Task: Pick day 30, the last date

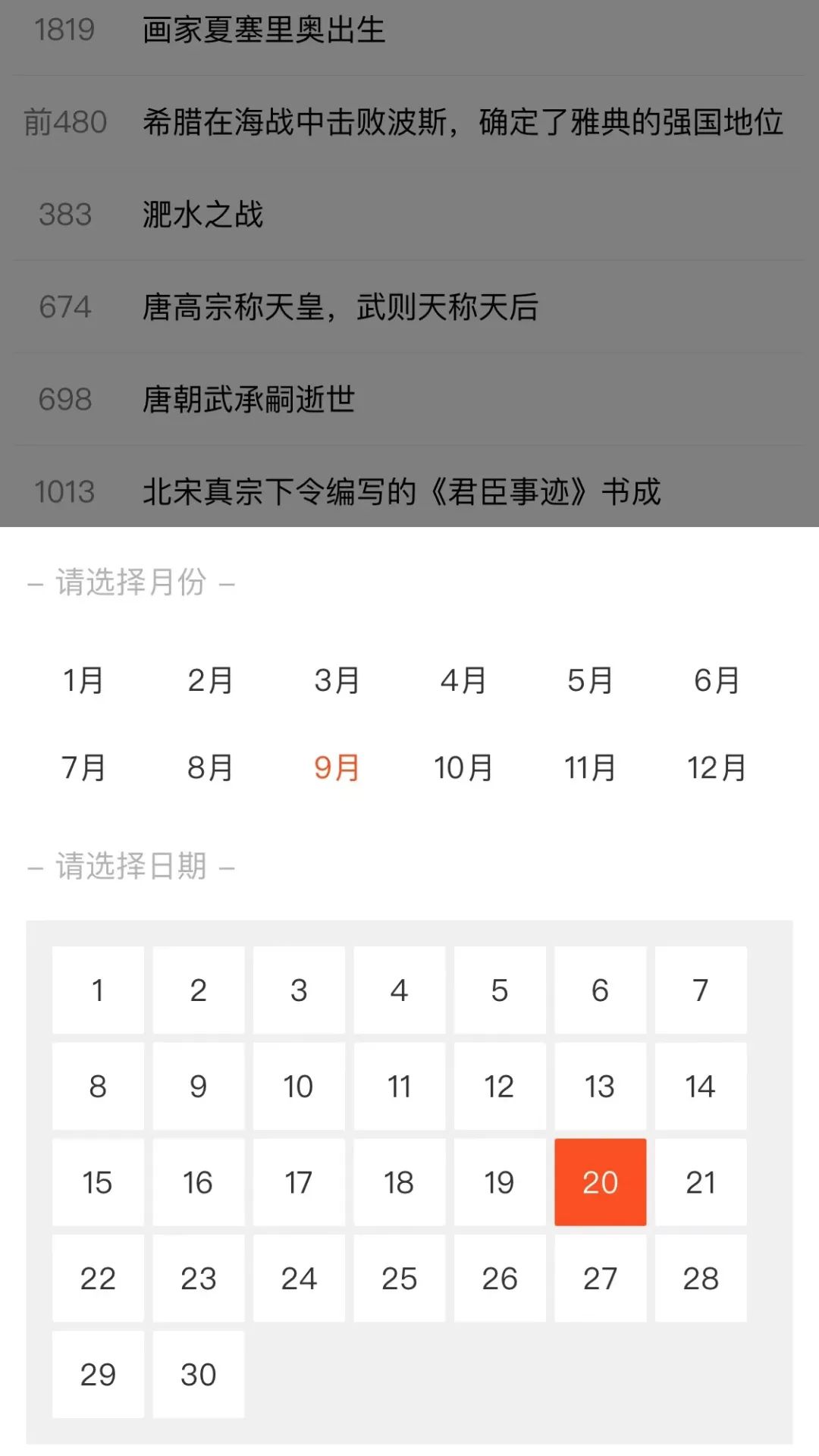Action: pyautogui.click(x=198, y=1374)
